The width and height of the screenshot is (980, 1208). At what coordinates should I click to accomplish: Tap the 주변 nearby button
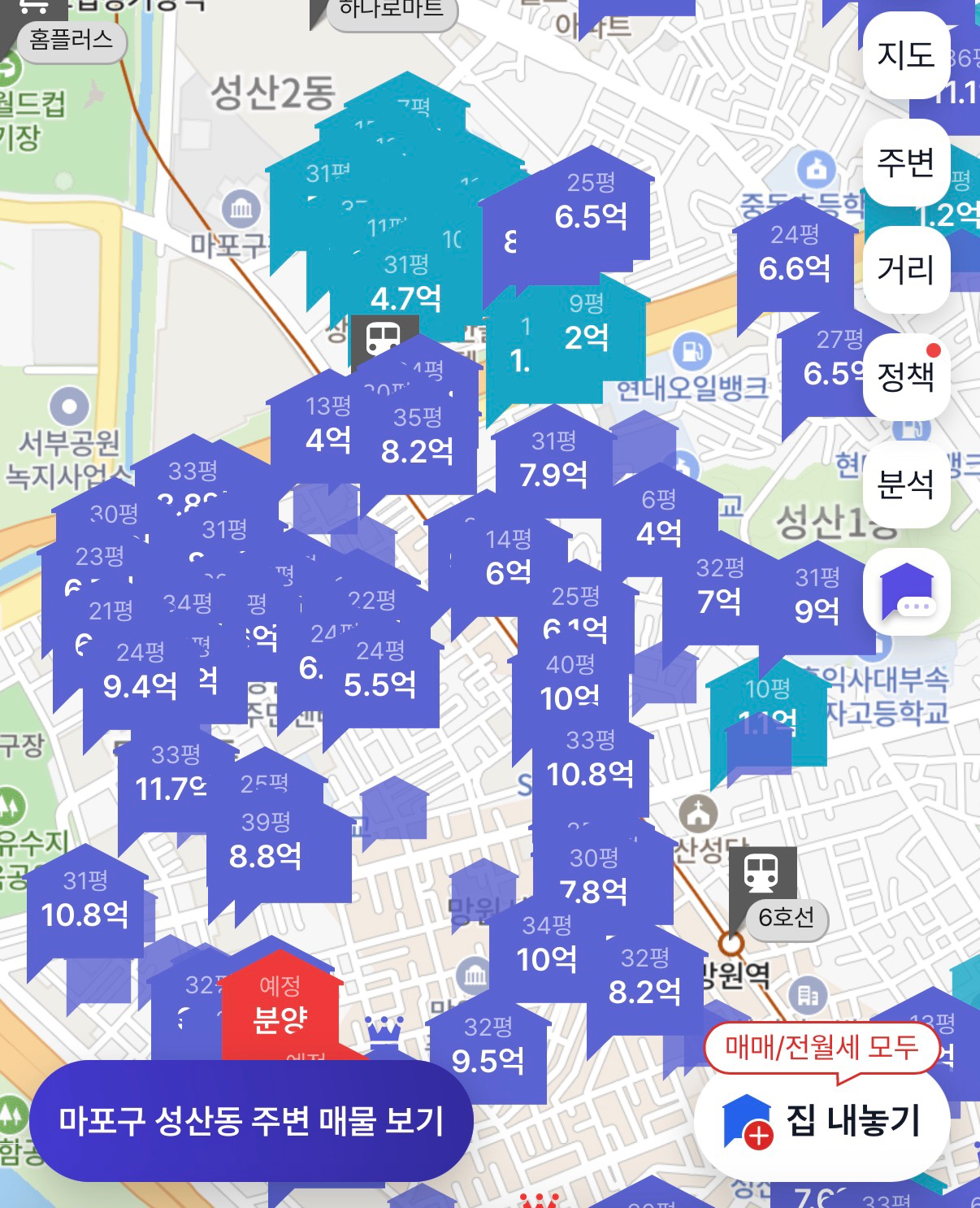click(x=905, y=163)
